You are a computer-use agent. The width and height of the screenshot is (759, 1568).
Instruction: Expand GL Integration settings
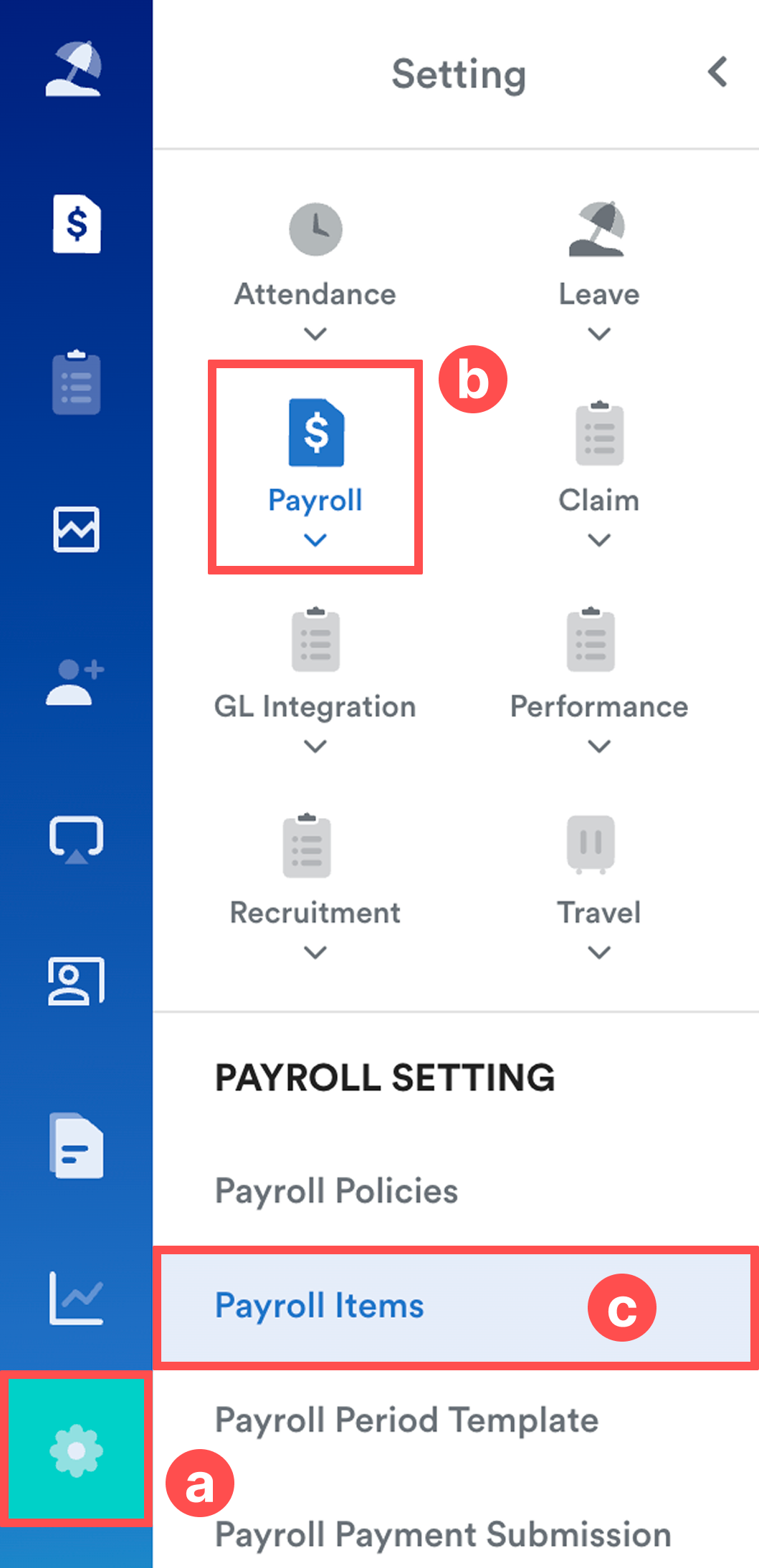315,680
